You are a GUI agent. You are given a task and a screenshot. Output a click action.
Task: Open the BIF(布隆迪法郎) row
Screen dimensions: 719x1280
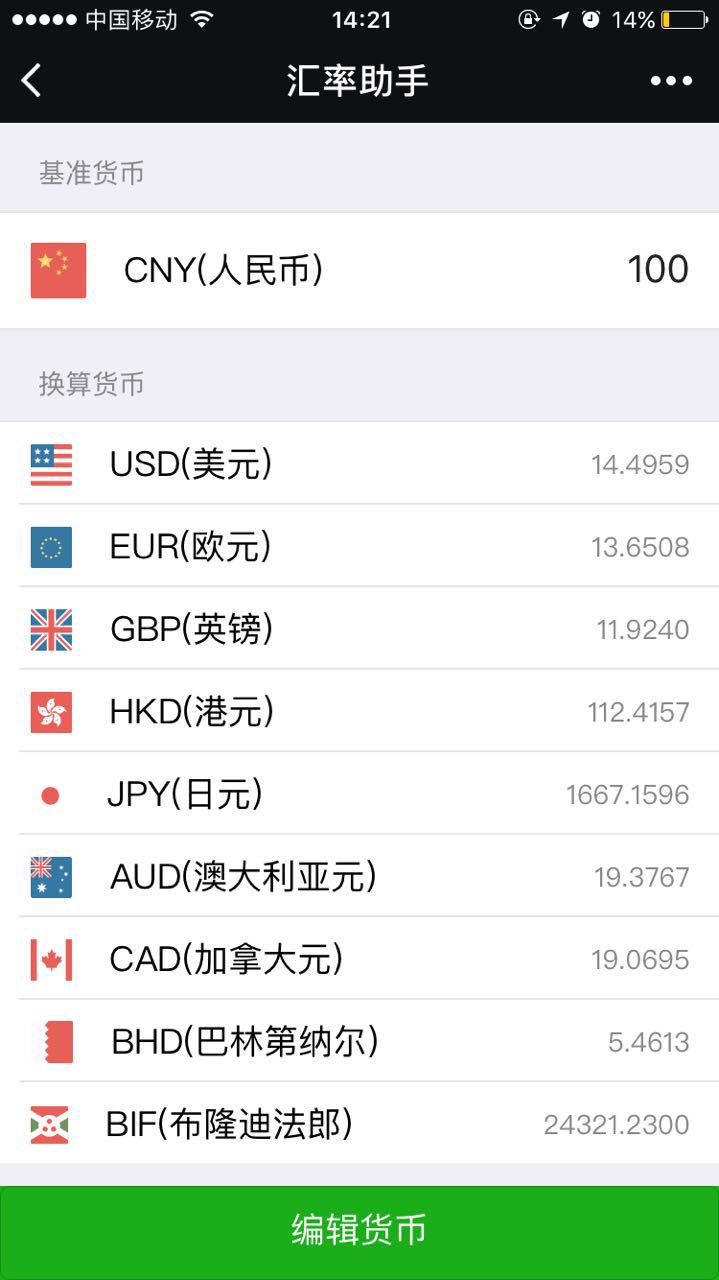tap(359, 1124)
